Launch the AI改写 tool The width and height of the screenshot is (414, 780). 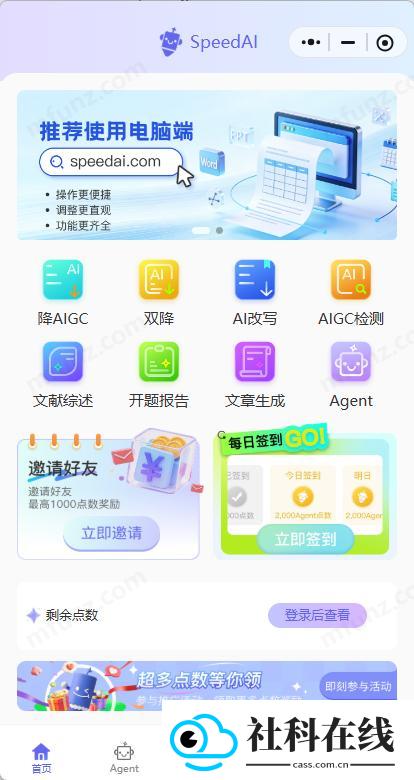[255, 292]
